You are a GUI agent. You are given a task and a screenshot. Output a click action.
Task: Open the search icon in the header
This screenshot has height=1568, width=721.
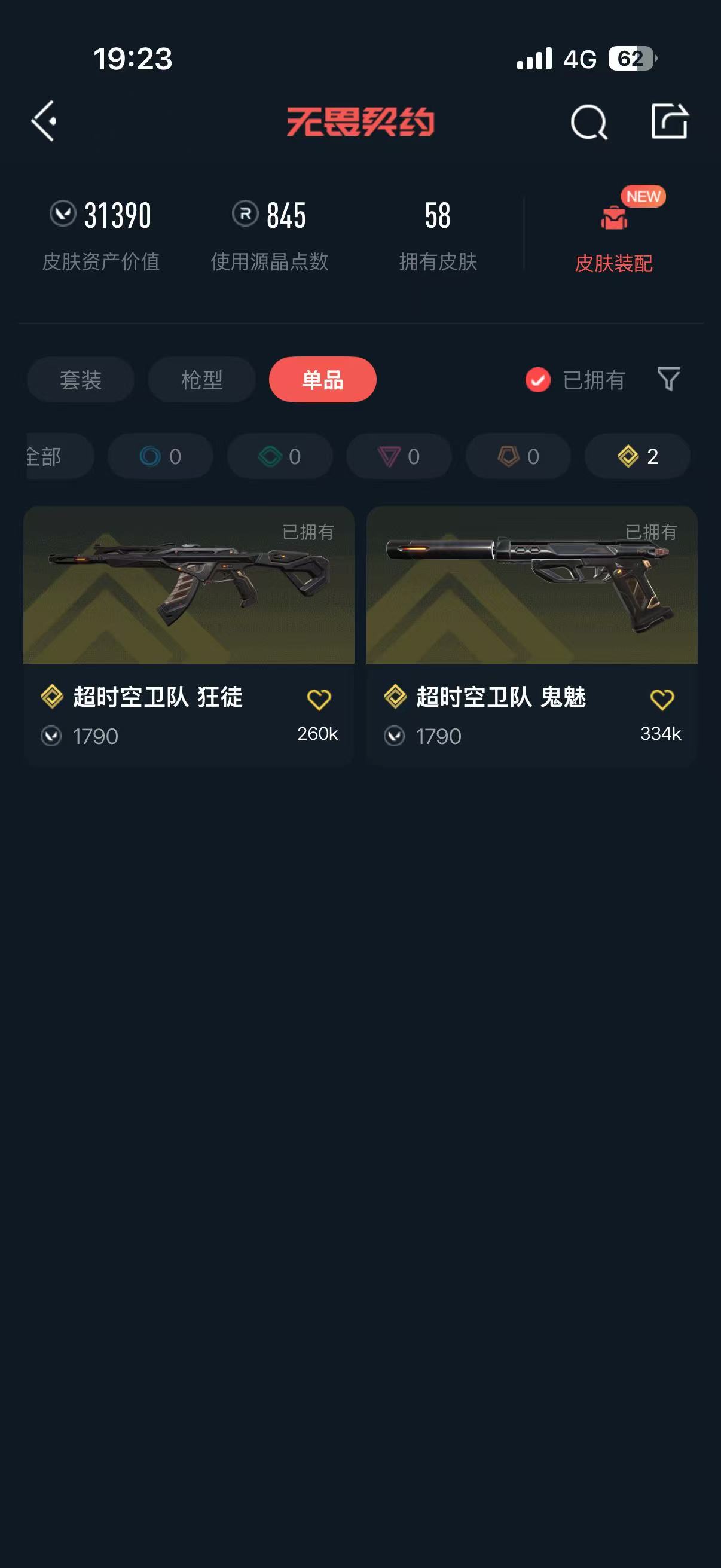click(588, 122)
